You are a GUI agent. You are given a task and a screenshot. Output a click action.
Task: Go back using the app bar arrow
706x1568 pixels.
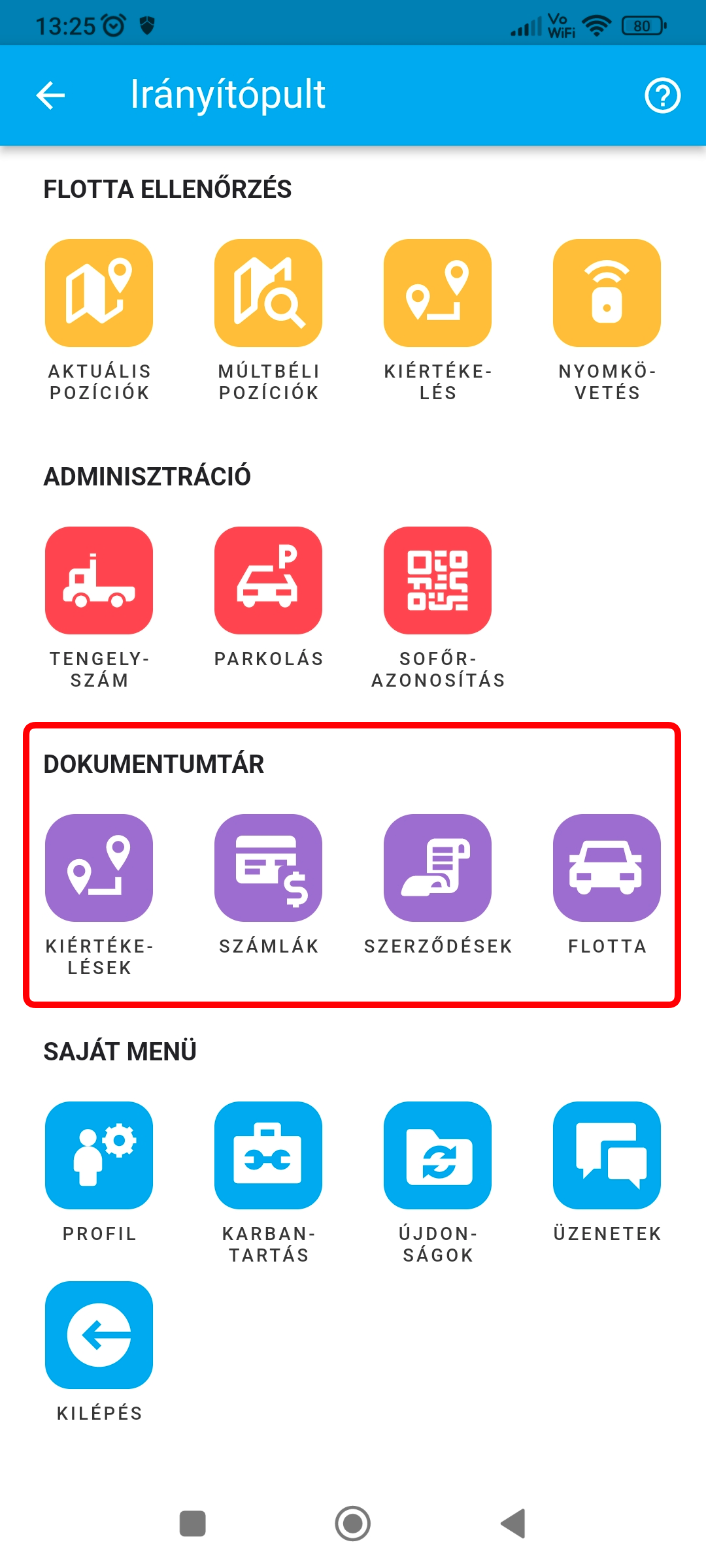tap(50, 95)
